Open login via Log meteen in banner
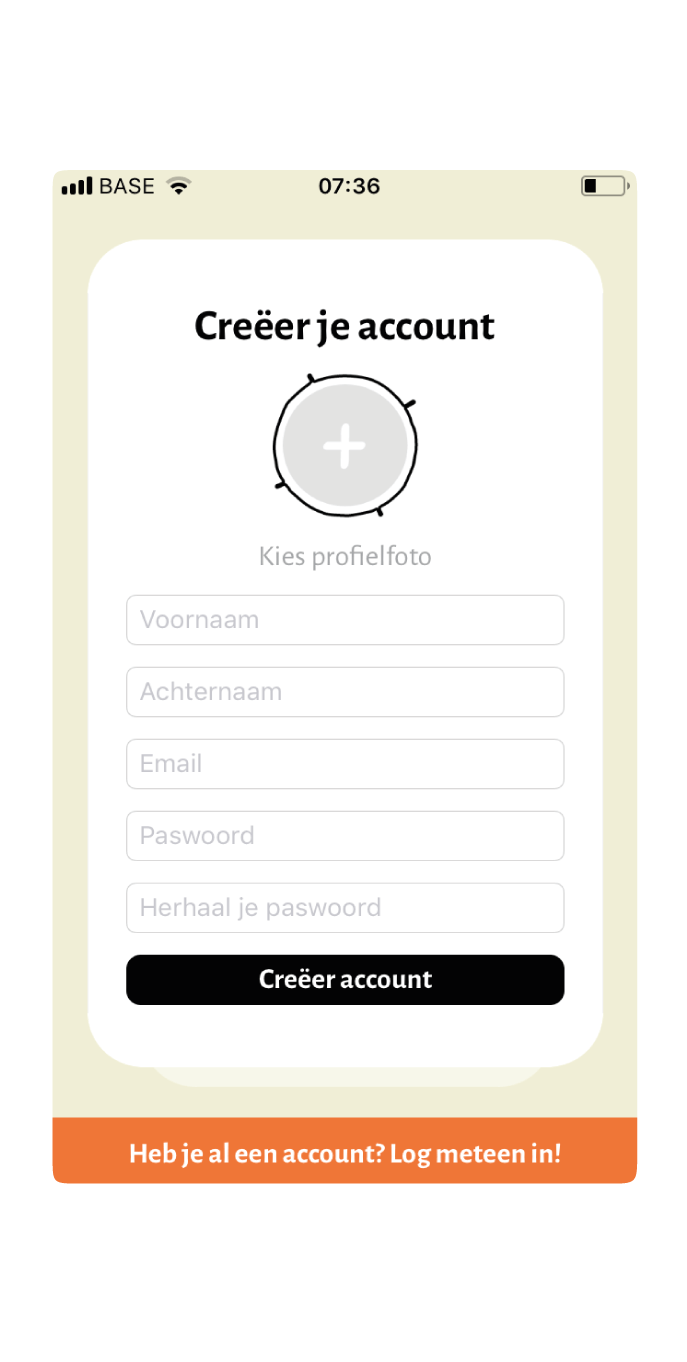This screenshot has width=687, height=1362. click(x=345, y=1151)
